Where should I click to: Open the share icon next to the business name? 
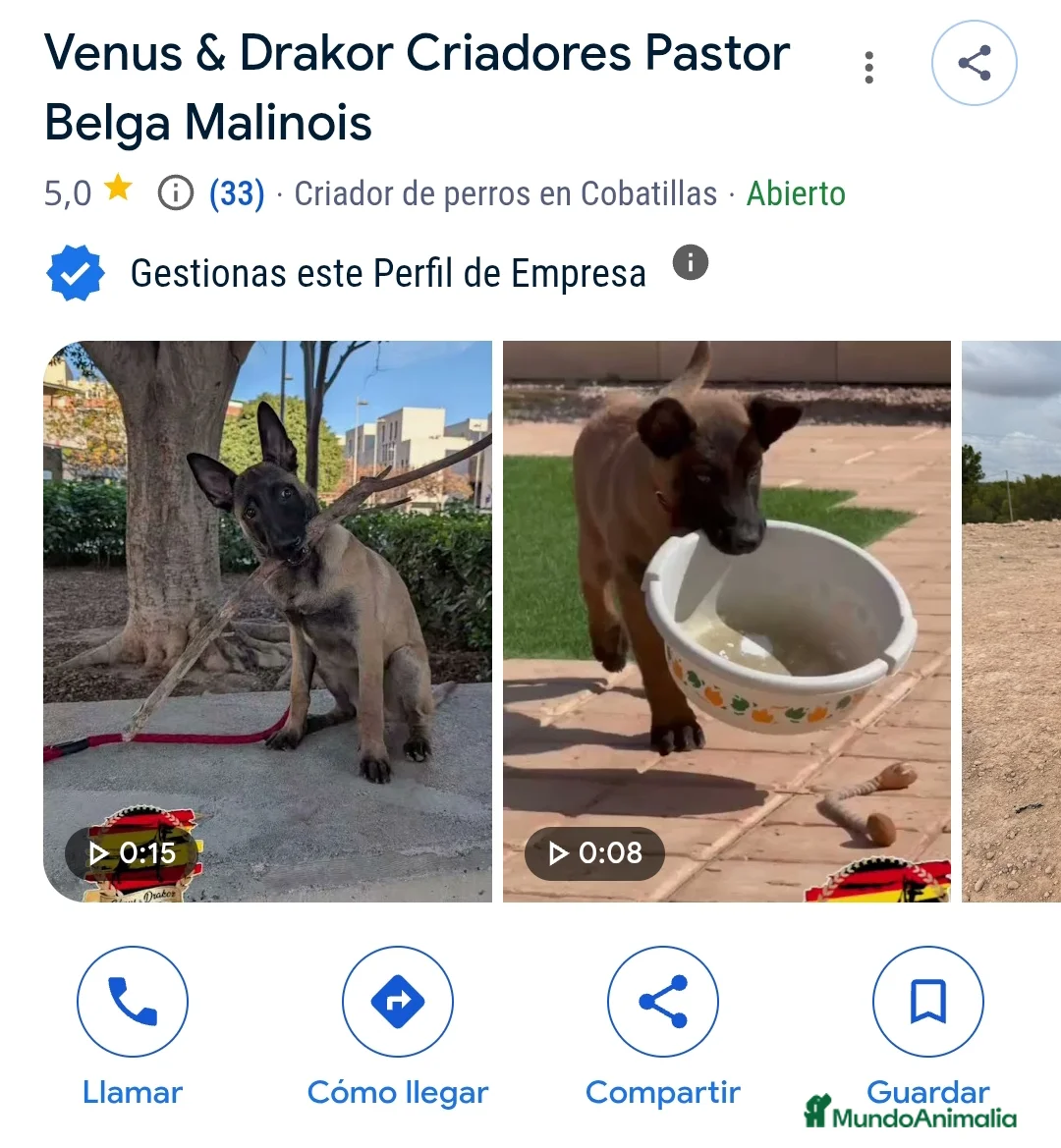pos(974,63)
